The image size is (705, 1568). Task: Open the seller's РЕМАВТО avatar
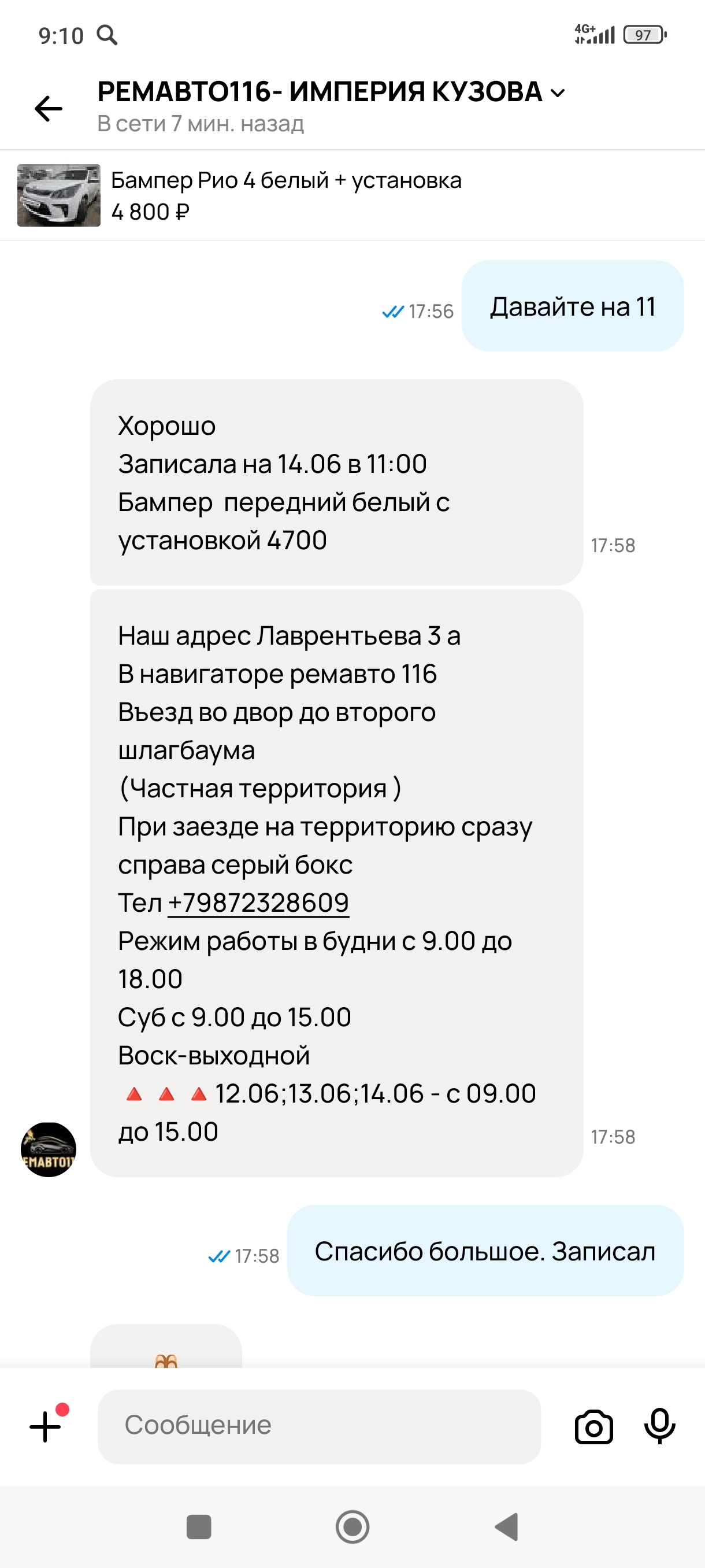[49, 1149]
